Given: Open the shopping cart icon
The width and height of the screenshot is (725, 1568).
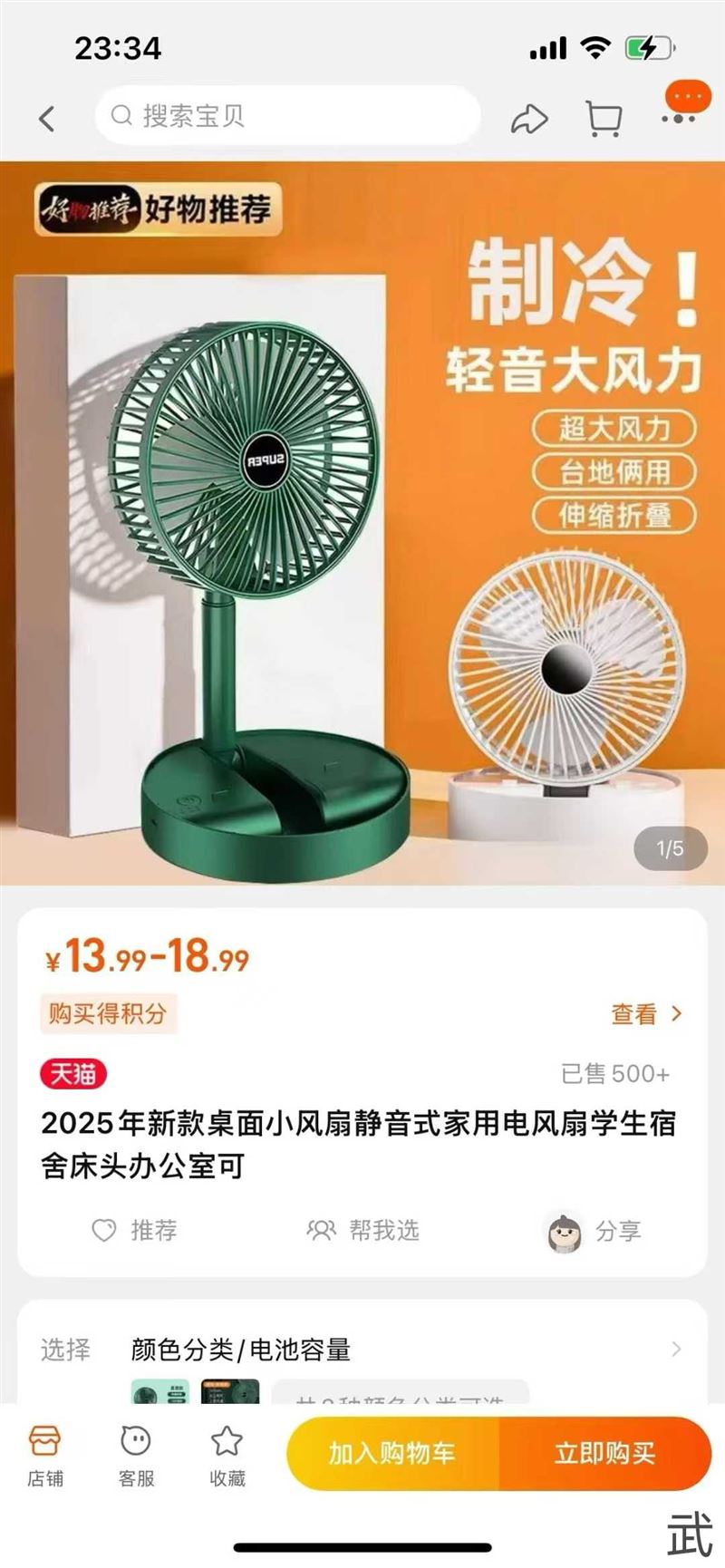Looking at the screenshot, I should pyautogui.click(x=604, y=118).
